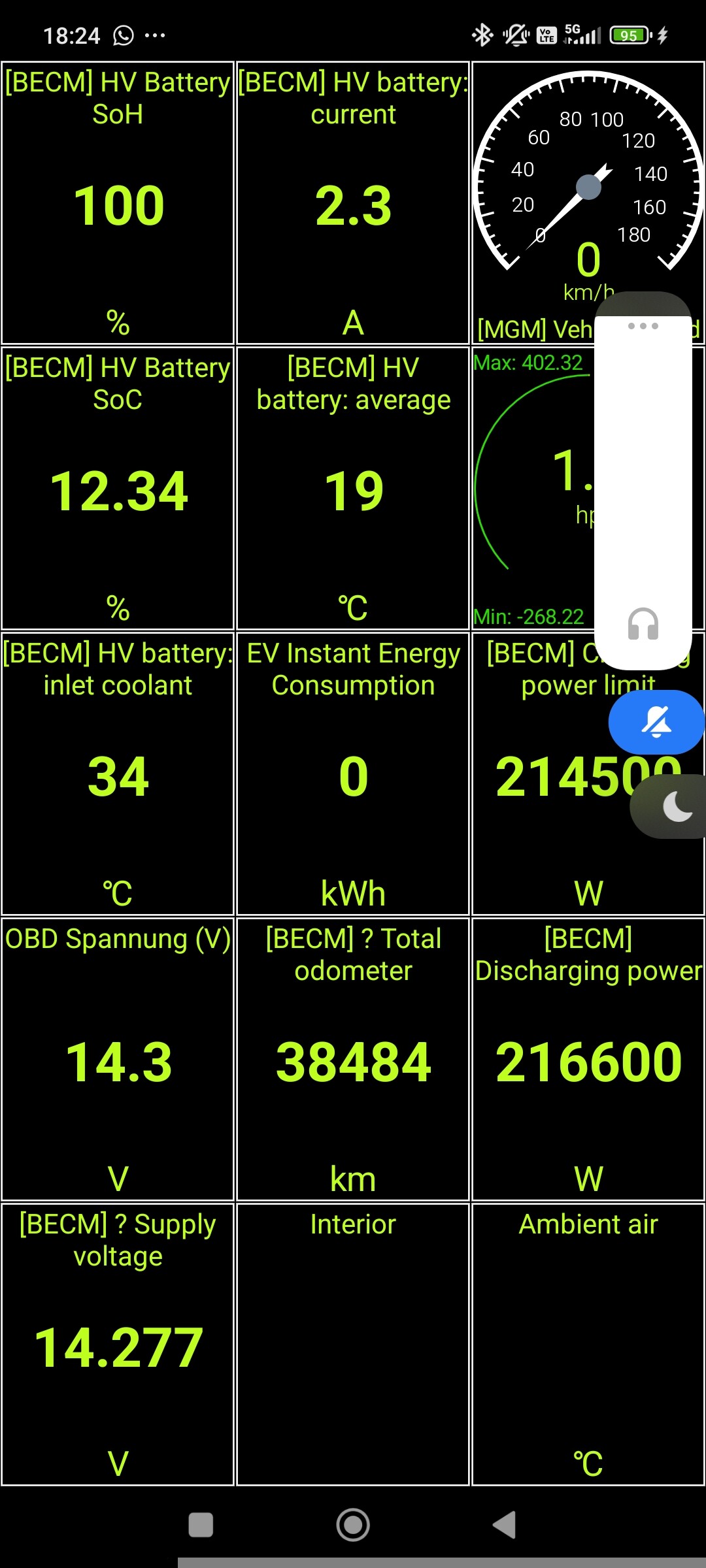Toggle silent mode with the bell button
This screenshot has height=1568, width=706.
click(x=656, y=722)
